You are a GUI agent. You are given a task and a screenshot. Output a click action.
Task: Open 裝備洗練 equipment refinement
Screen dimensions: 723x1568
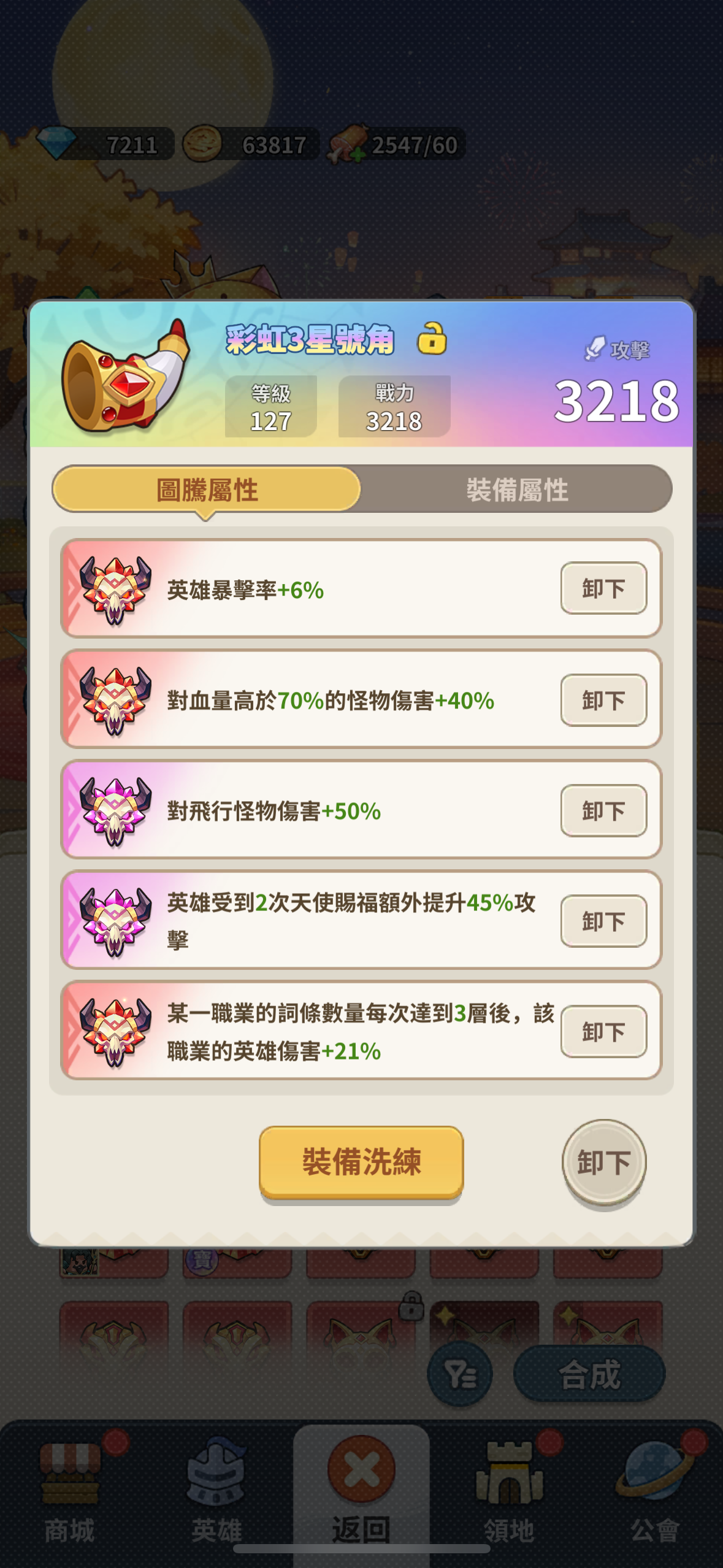pyautogui.click(x=361, y=1161)
